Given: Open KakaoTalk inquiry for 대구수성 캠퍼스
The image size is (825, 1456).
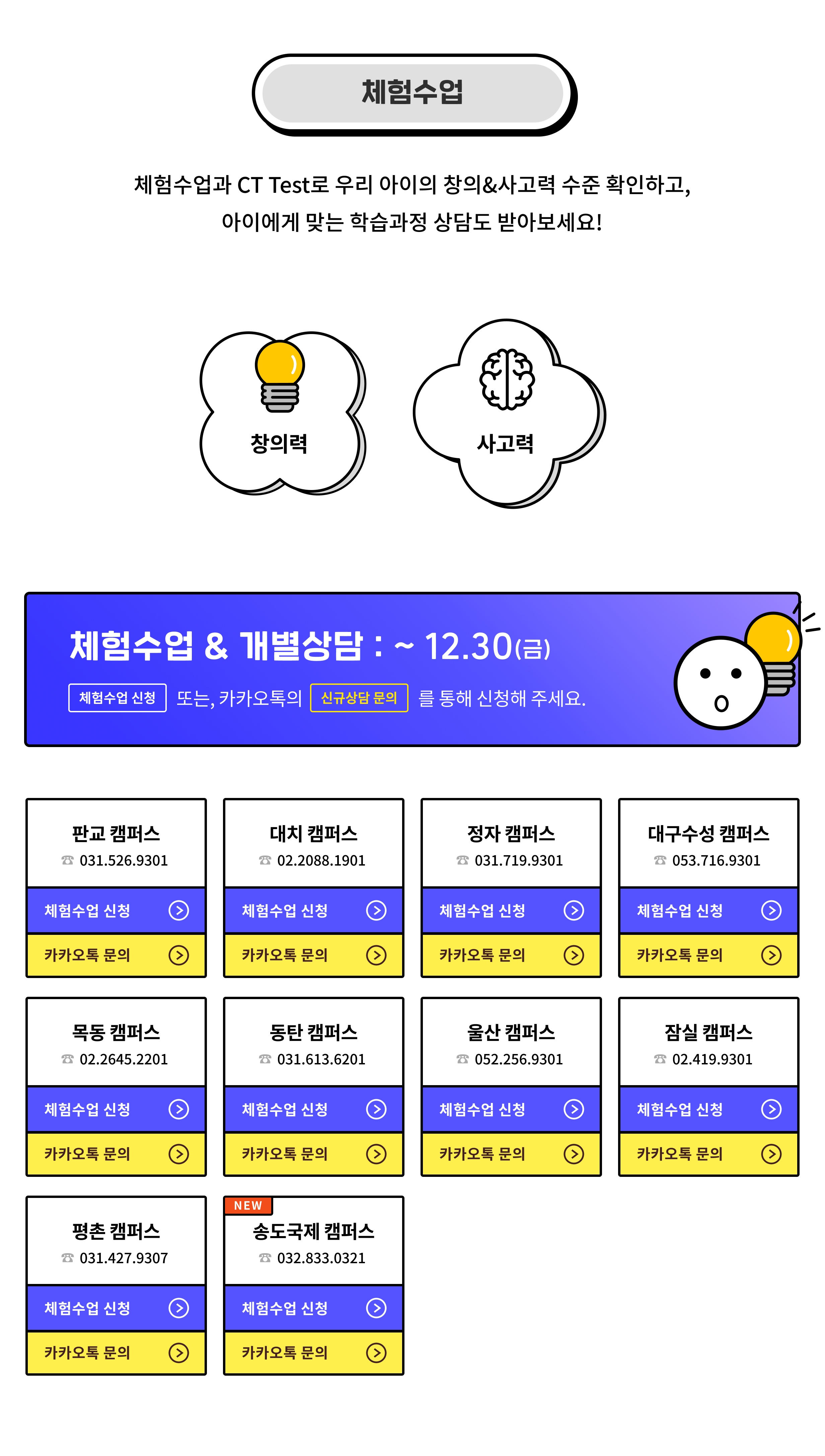Looking at the screenshot, I should 708,955.
